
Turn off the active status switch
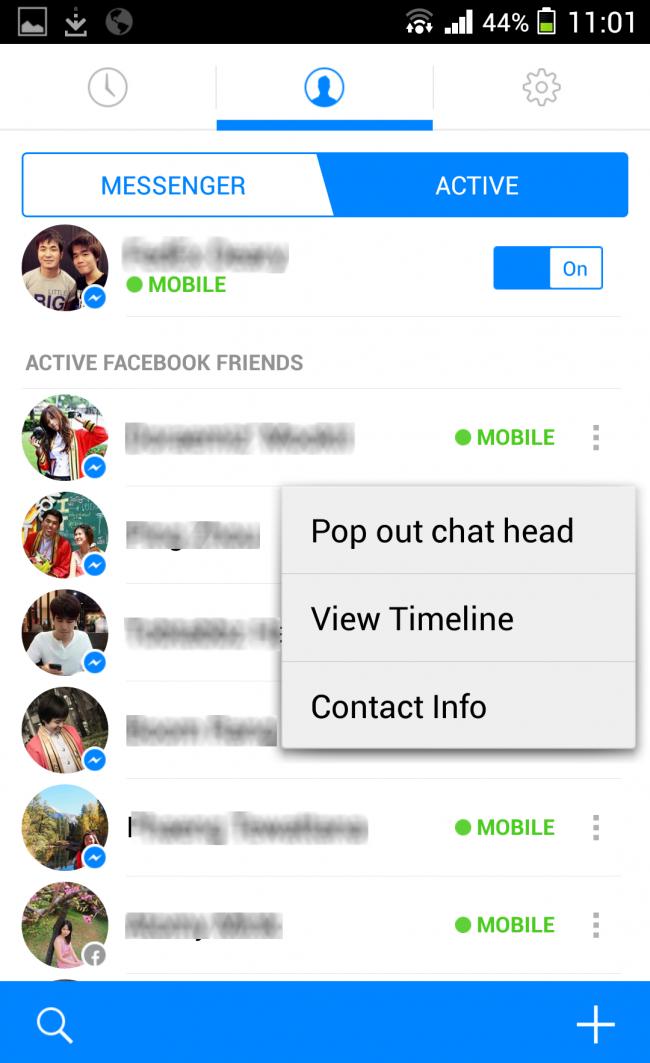(548, 268)
